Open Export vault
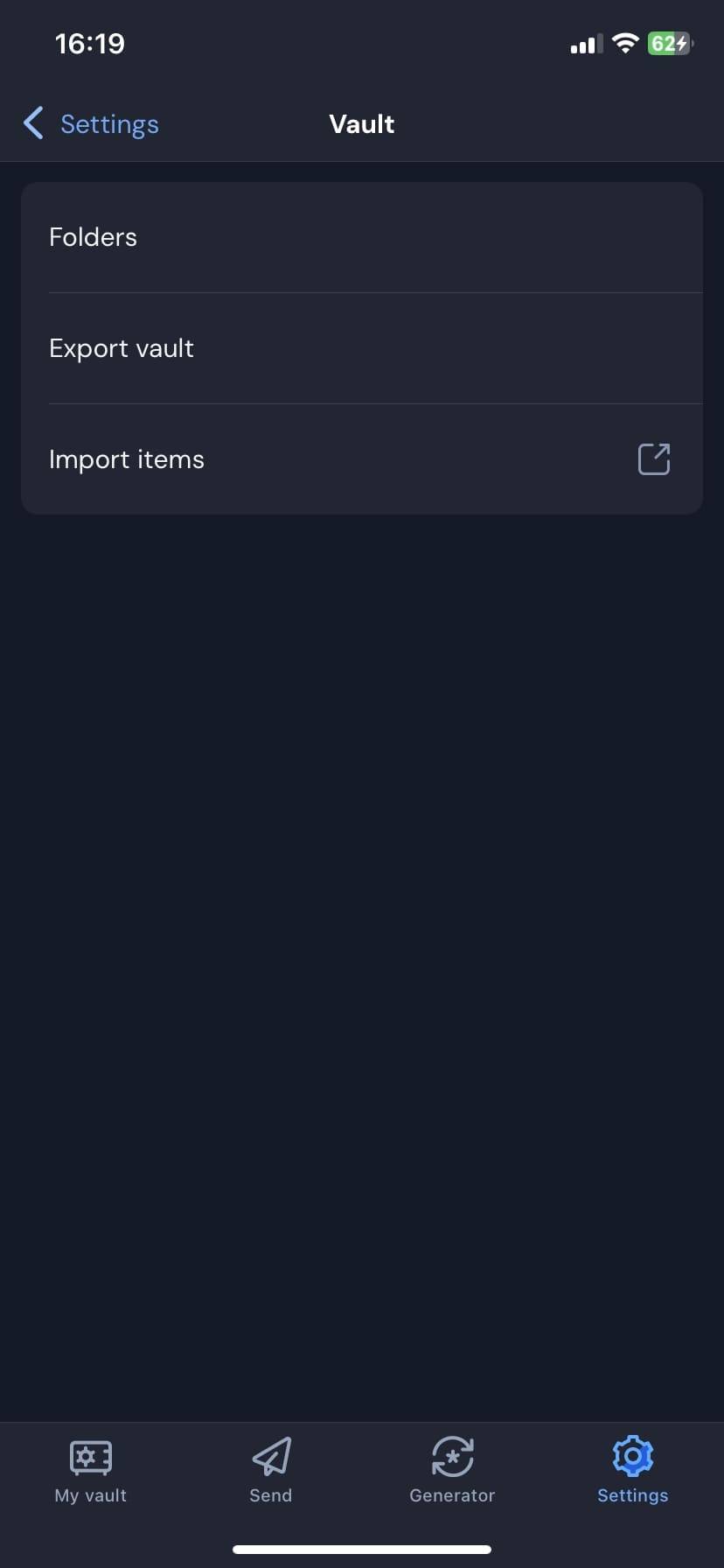Screen dimensions: 724x1568 tap(362, 348)
